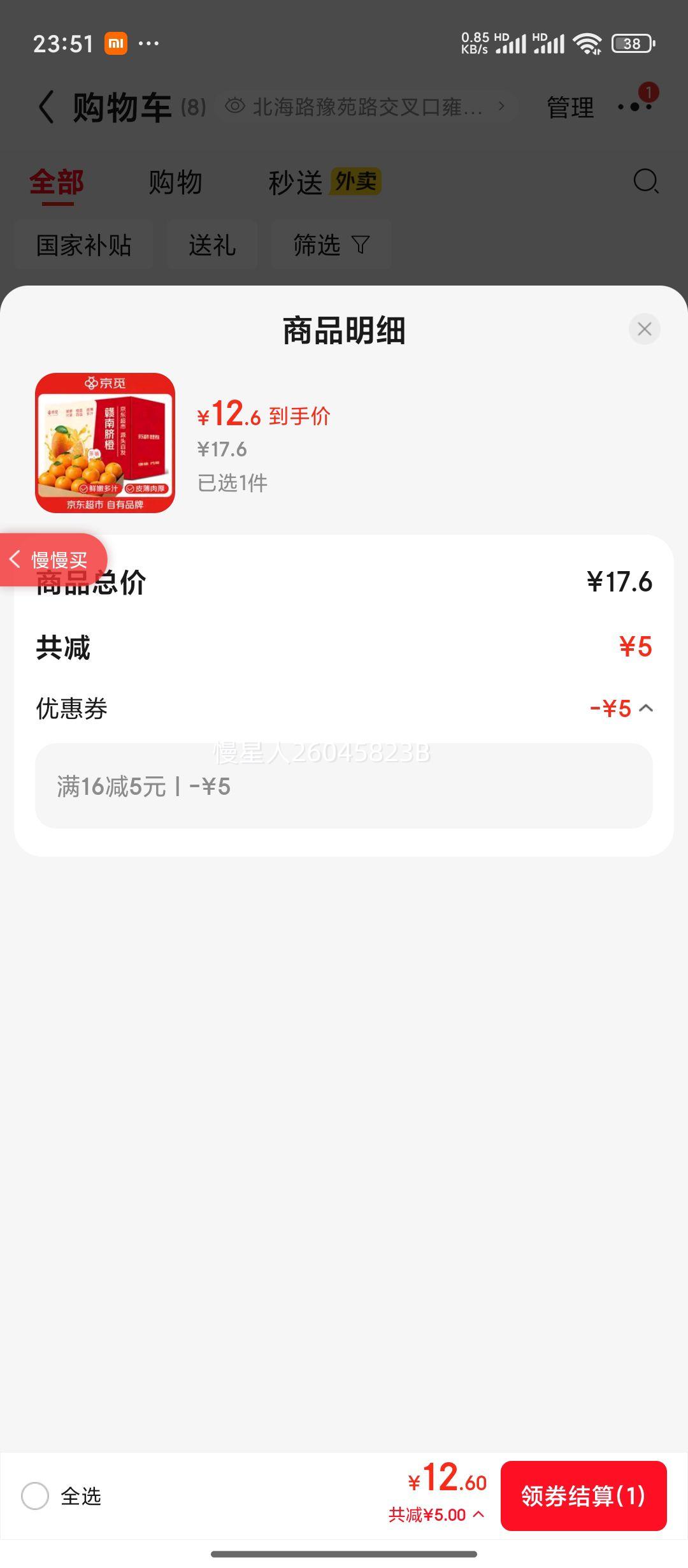Open the search on the cart page
The image size is (688, 1568).
646,182
